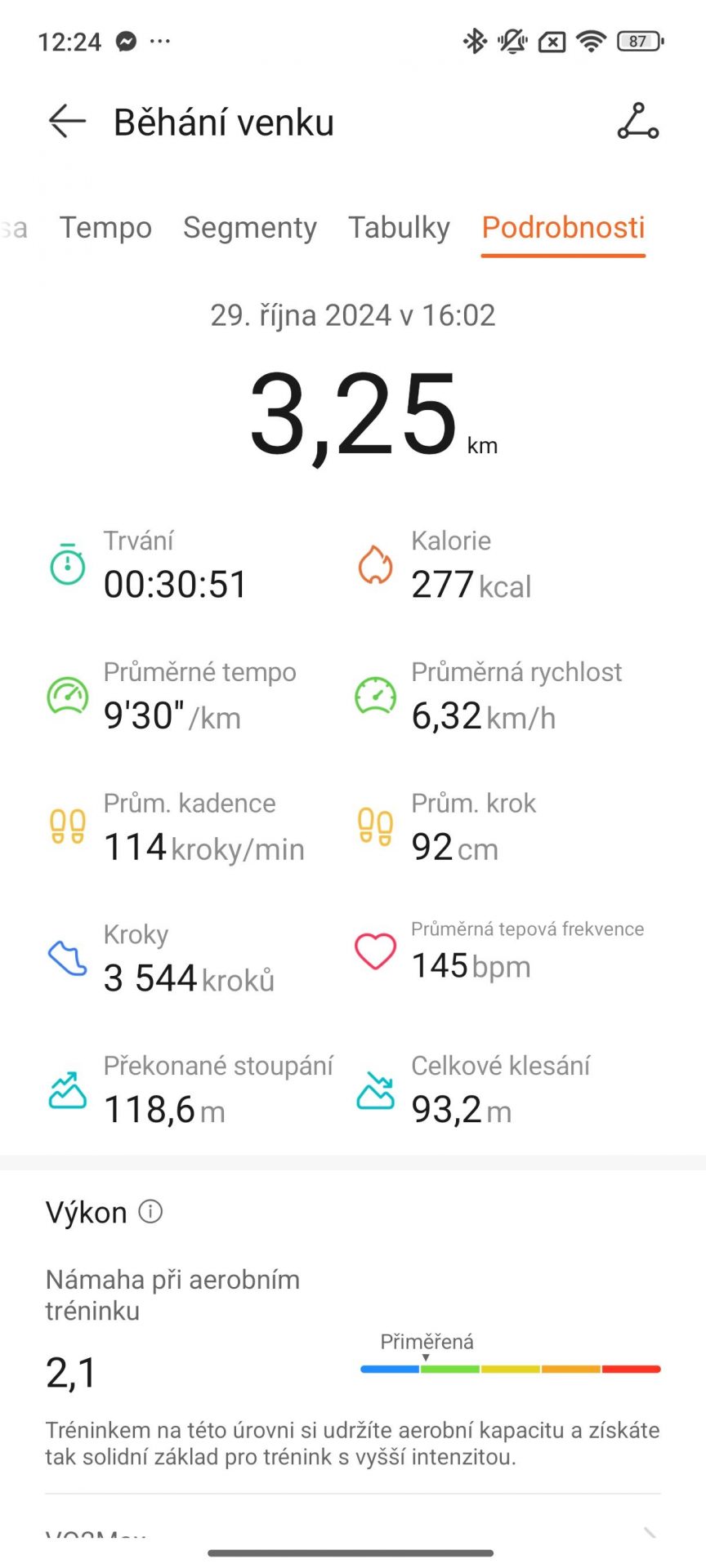The width and height of the screenshot is (706, 1568).
Task: Switch to the Segmenty tab
Action: (x=249, y=228)
